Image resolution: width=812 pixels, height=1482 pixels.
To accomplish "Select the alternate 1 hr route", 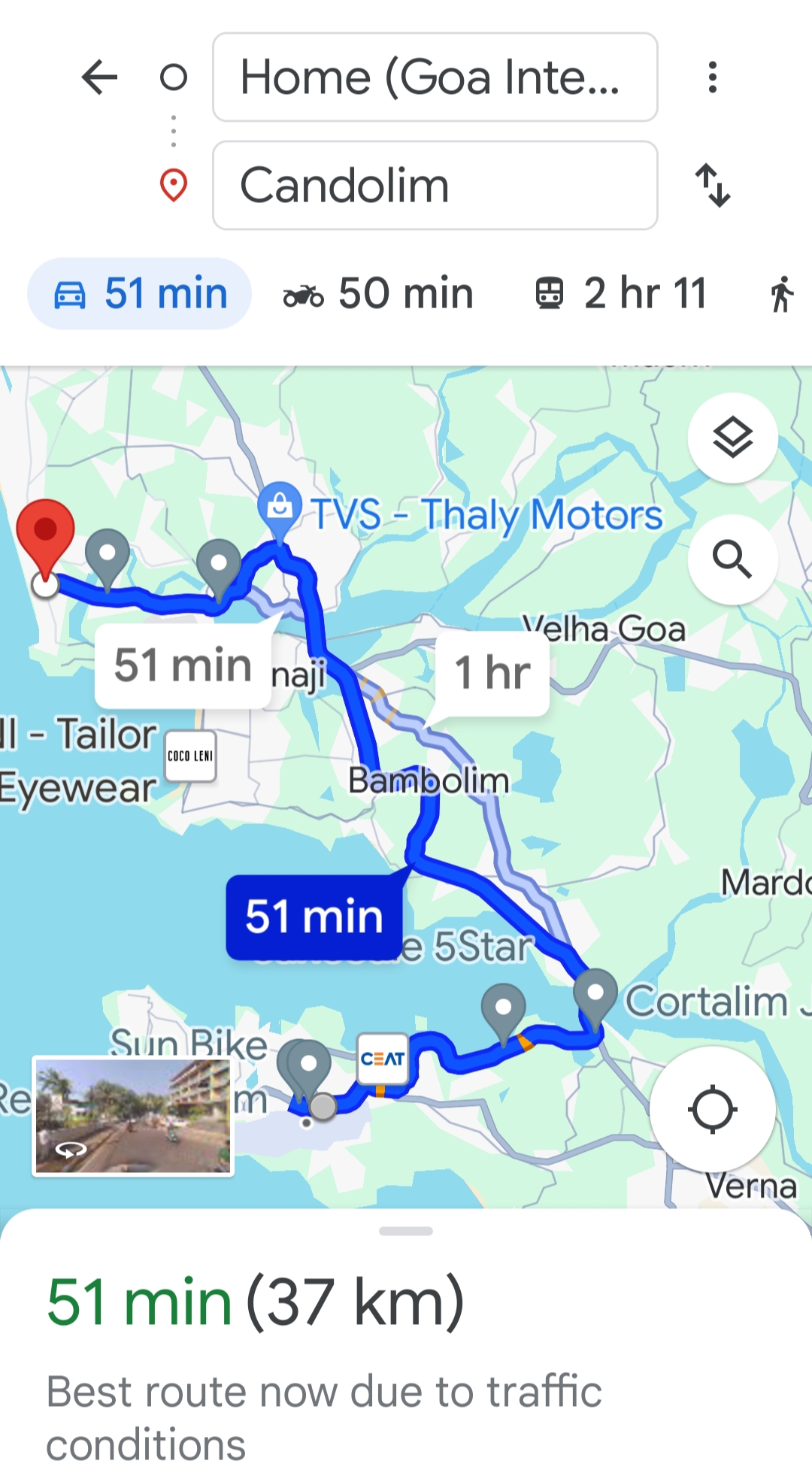I will [492, 672].
